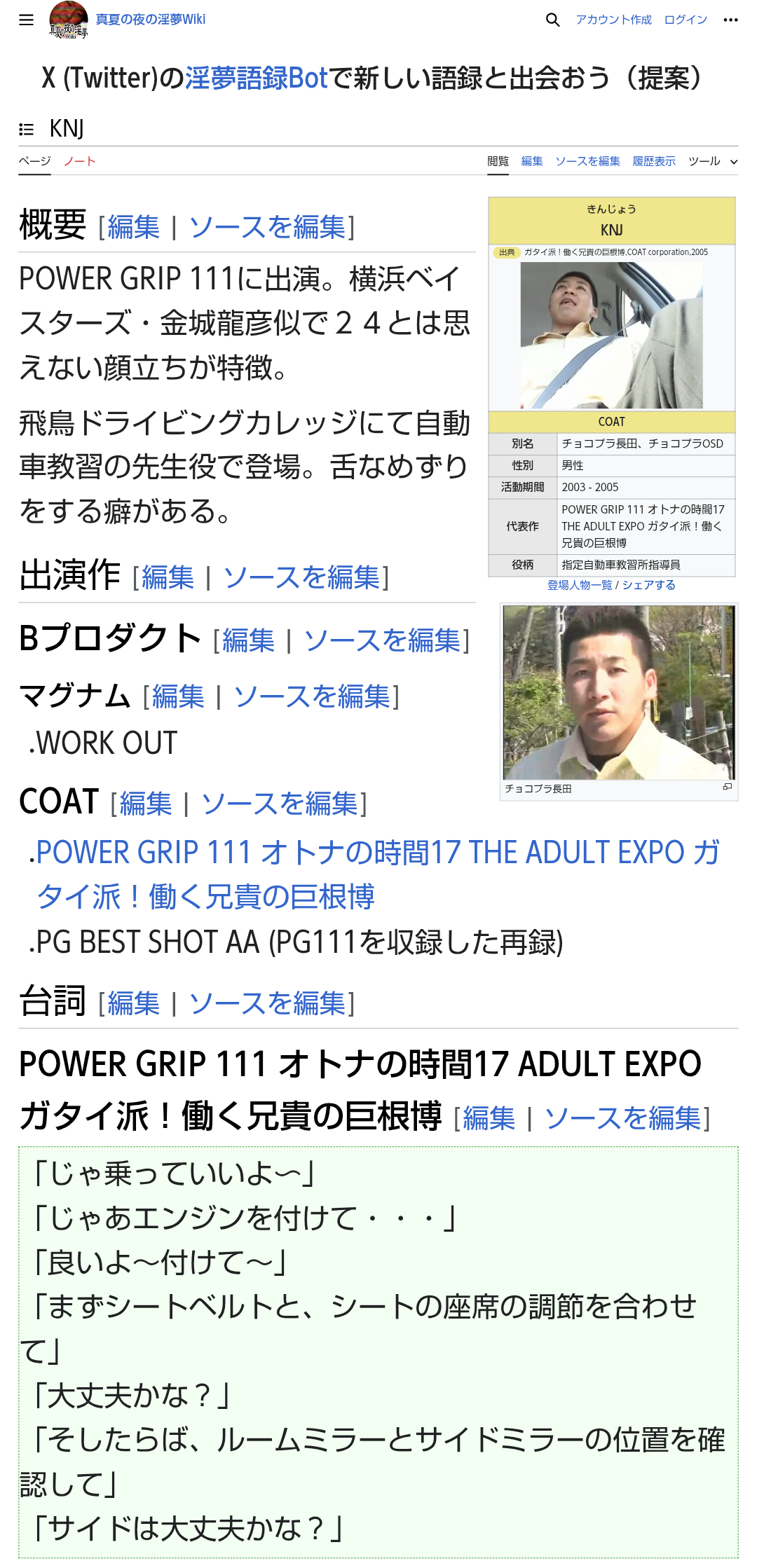
Task: Expand the ツール dropdown
Action: tap(713, 161)
